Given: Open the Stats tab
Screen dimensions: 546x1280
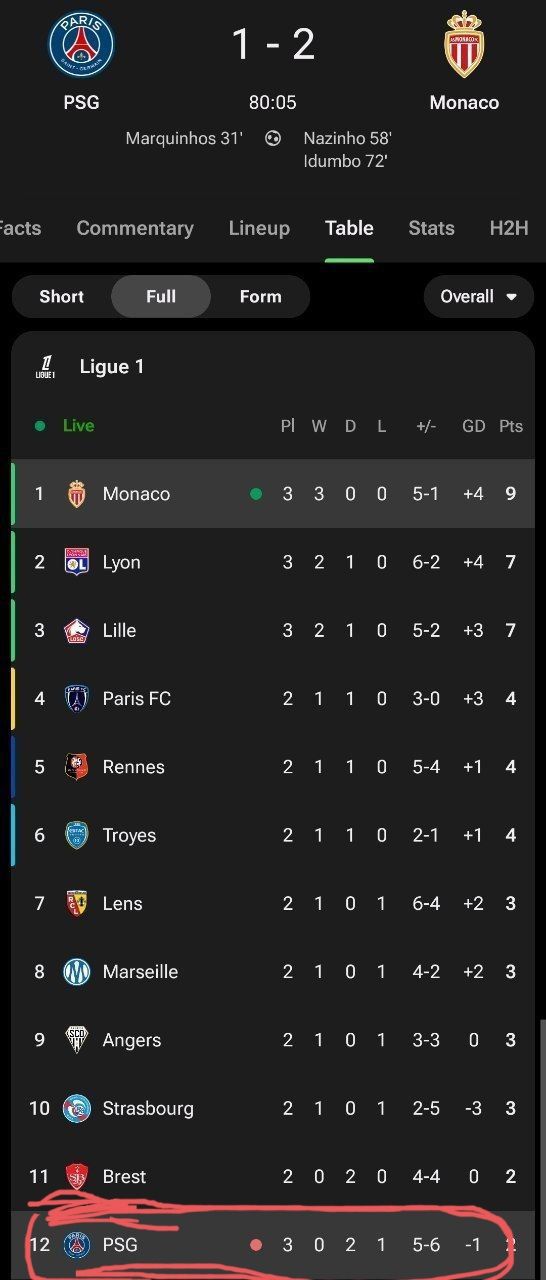Looking at the screenshot, I should tap(432, 228).
